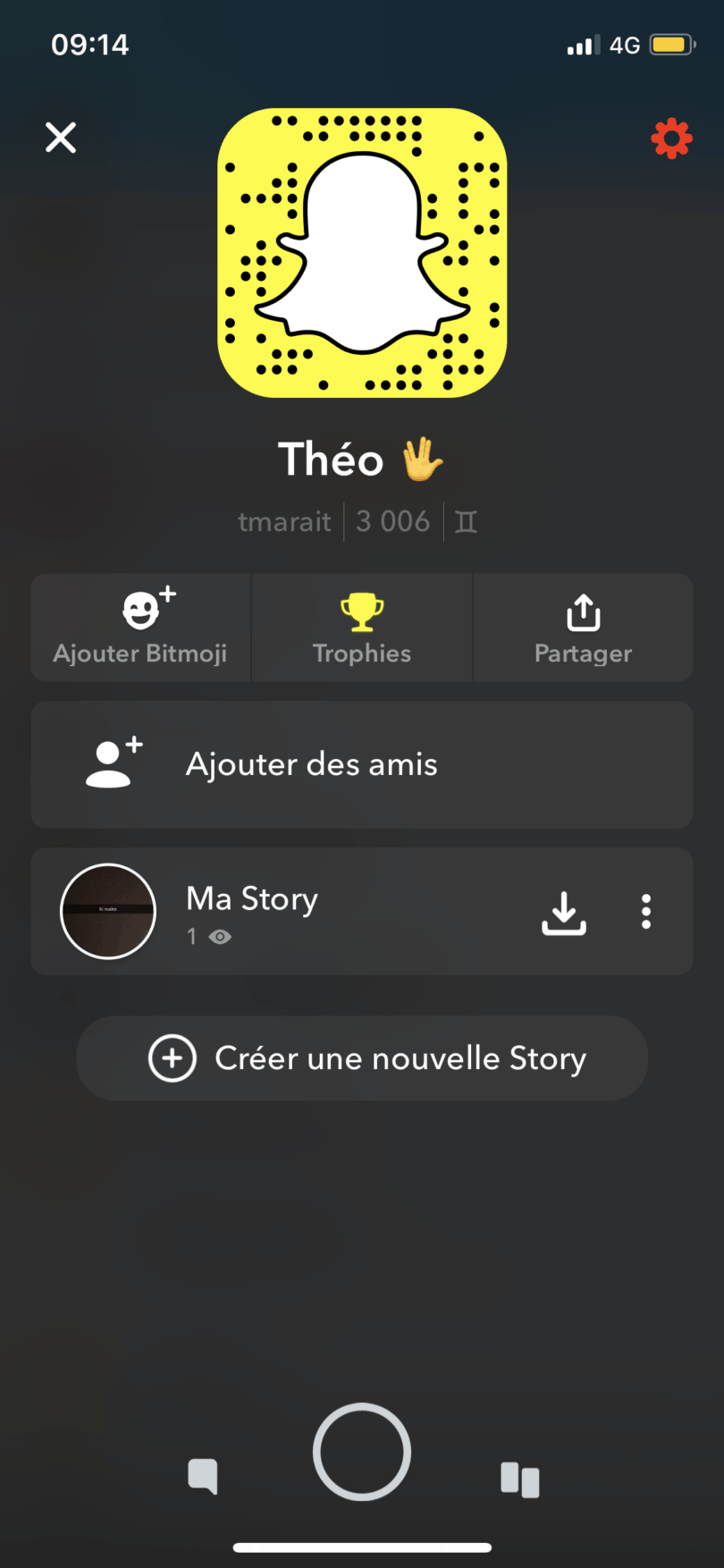Image resolution: width=724 pixels, height=1568 pixels.
Task: Close the profile screen
Action: click(x=61, y=138)
